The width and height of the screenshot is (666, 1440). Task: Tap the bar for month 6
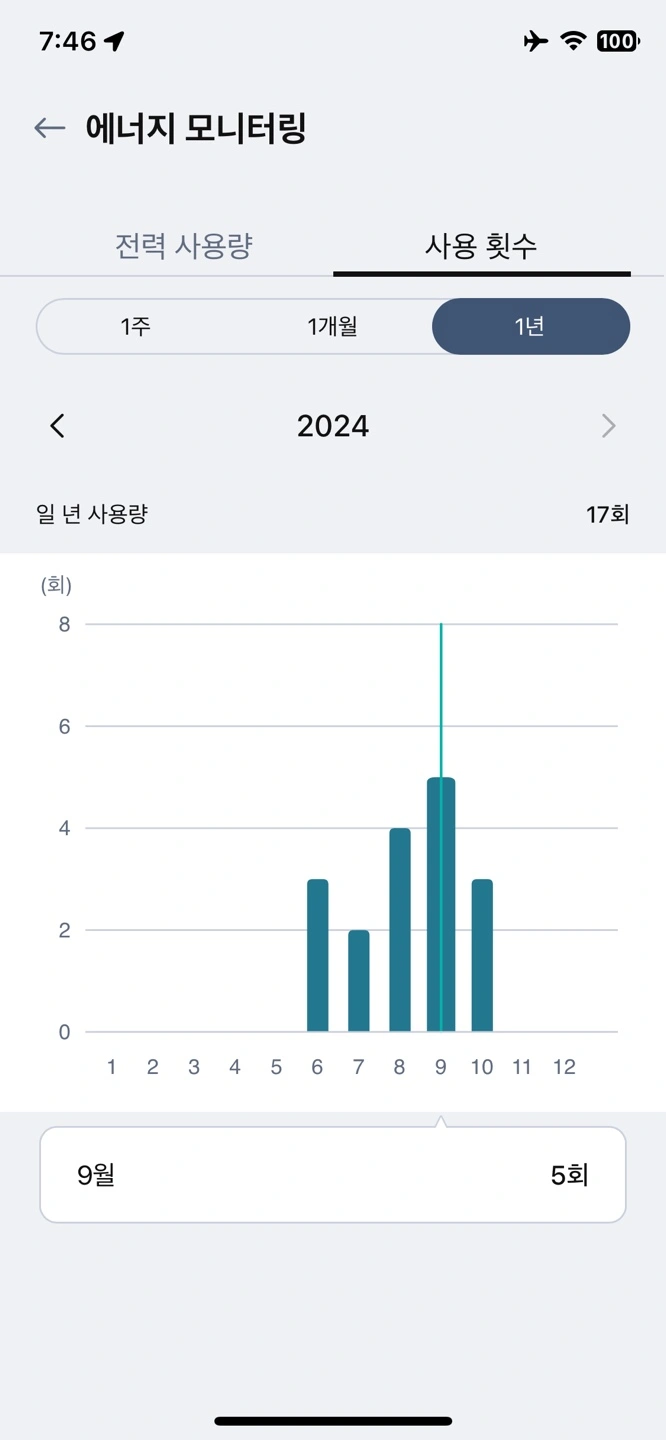[317, 955]
